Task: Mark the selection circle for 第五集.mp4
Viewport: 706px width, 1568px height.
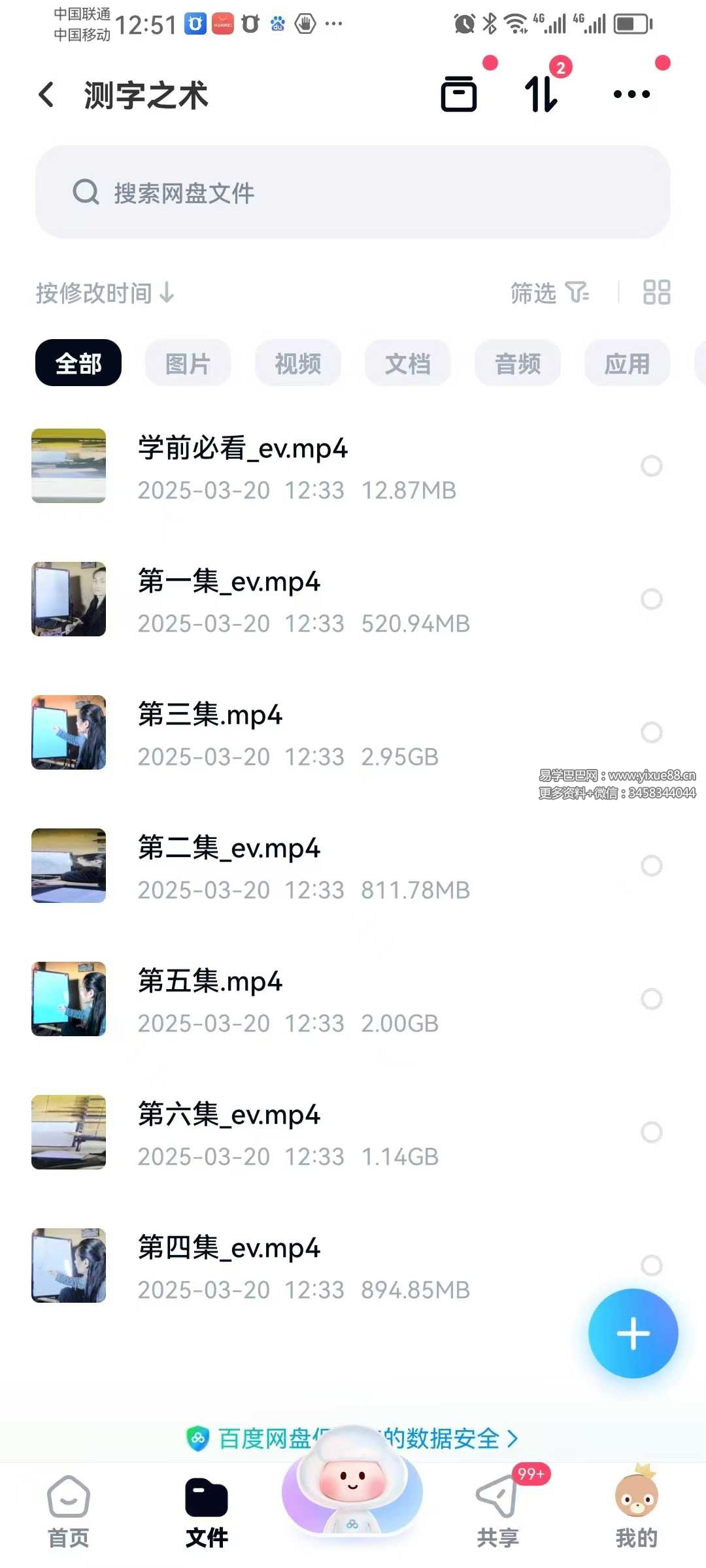Action: point(651,999)
